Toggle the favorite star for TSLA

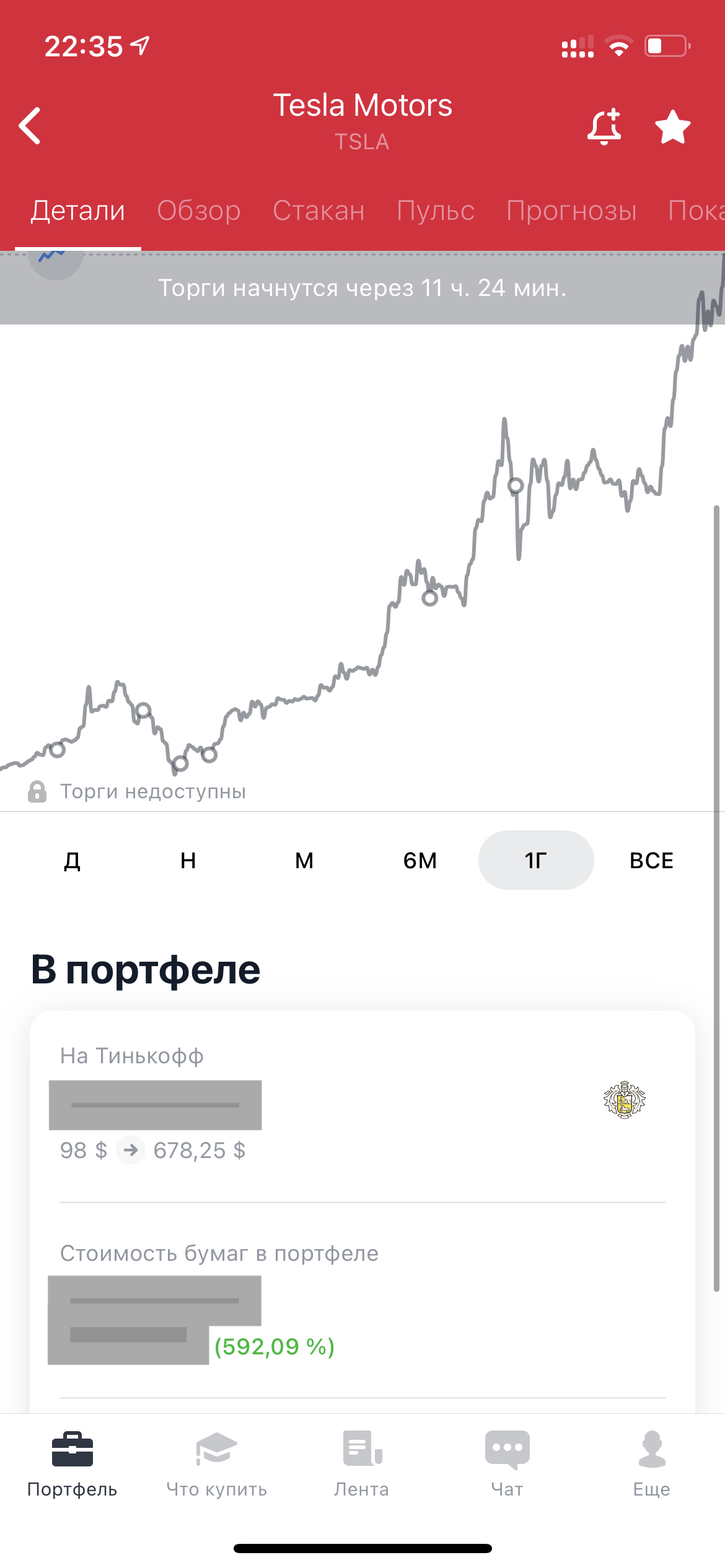(672, 127)
